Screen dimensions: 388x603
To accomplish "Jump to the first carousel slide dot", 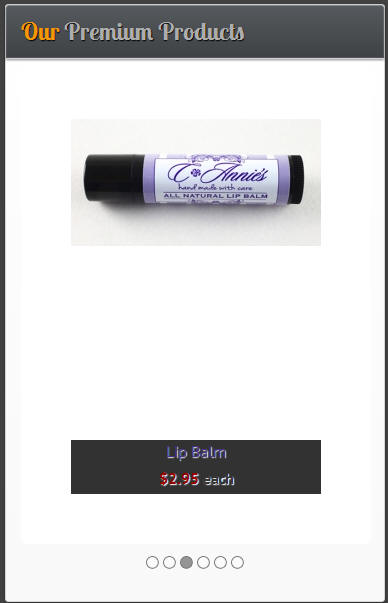I will (x=152, y=562).
